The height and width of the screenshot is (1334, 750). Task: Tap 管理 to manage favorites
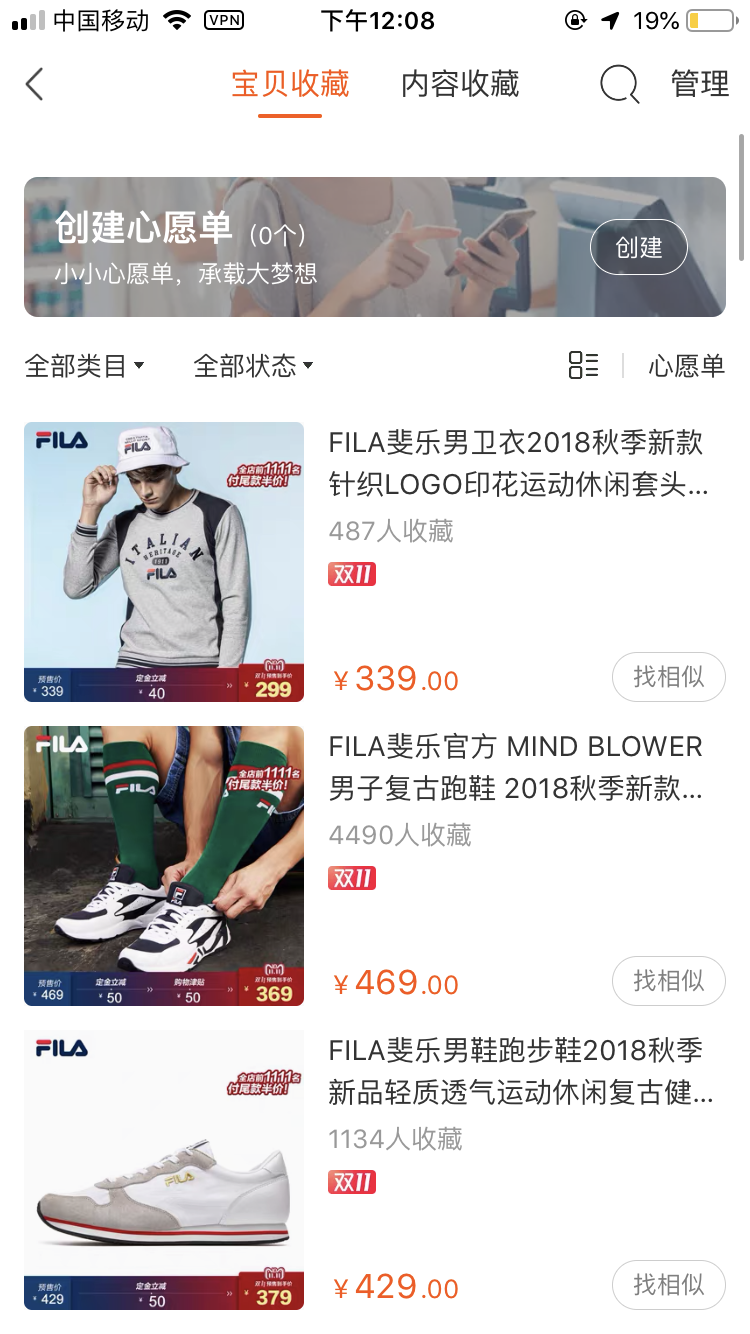pyautogui.click(x=700, y=84)
